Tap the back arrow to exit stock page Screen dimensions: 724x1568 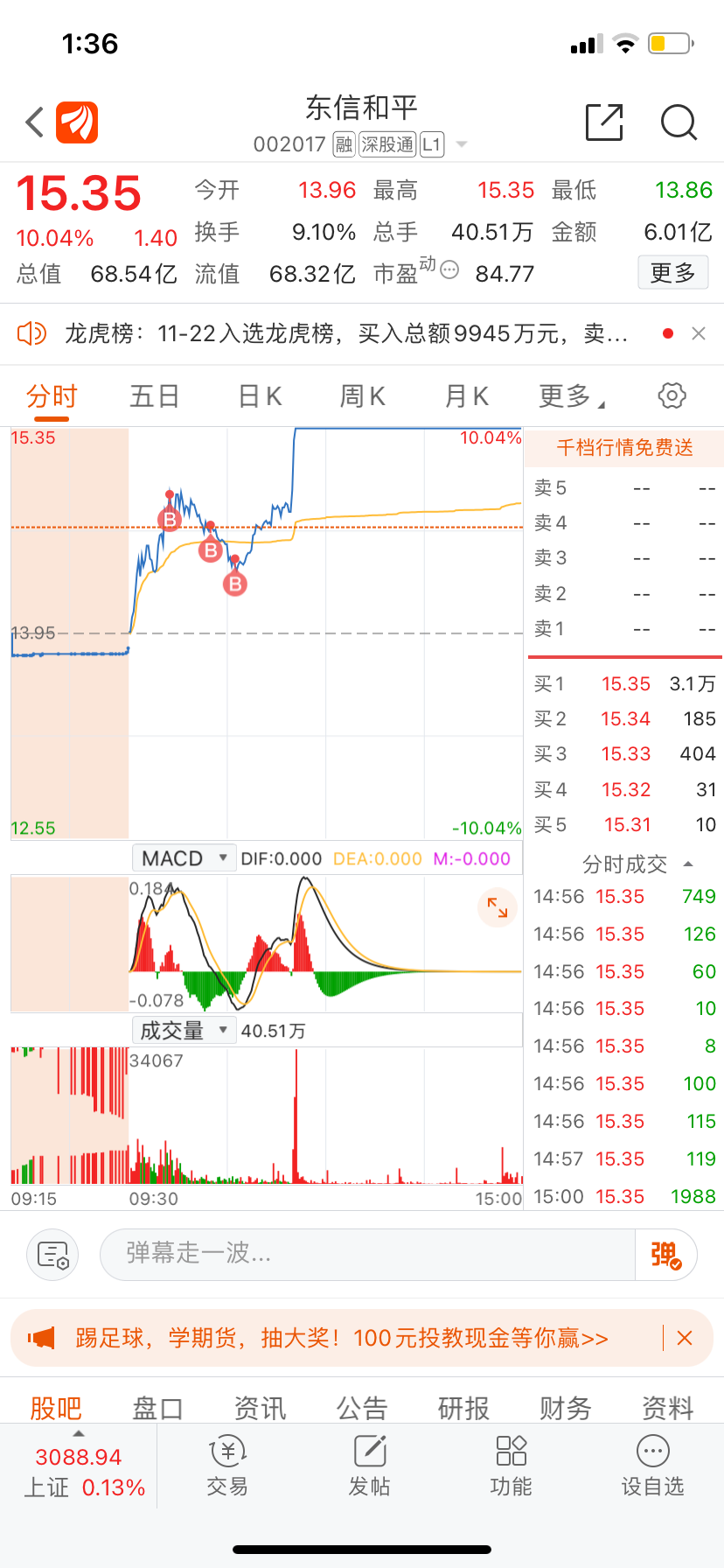33,122
